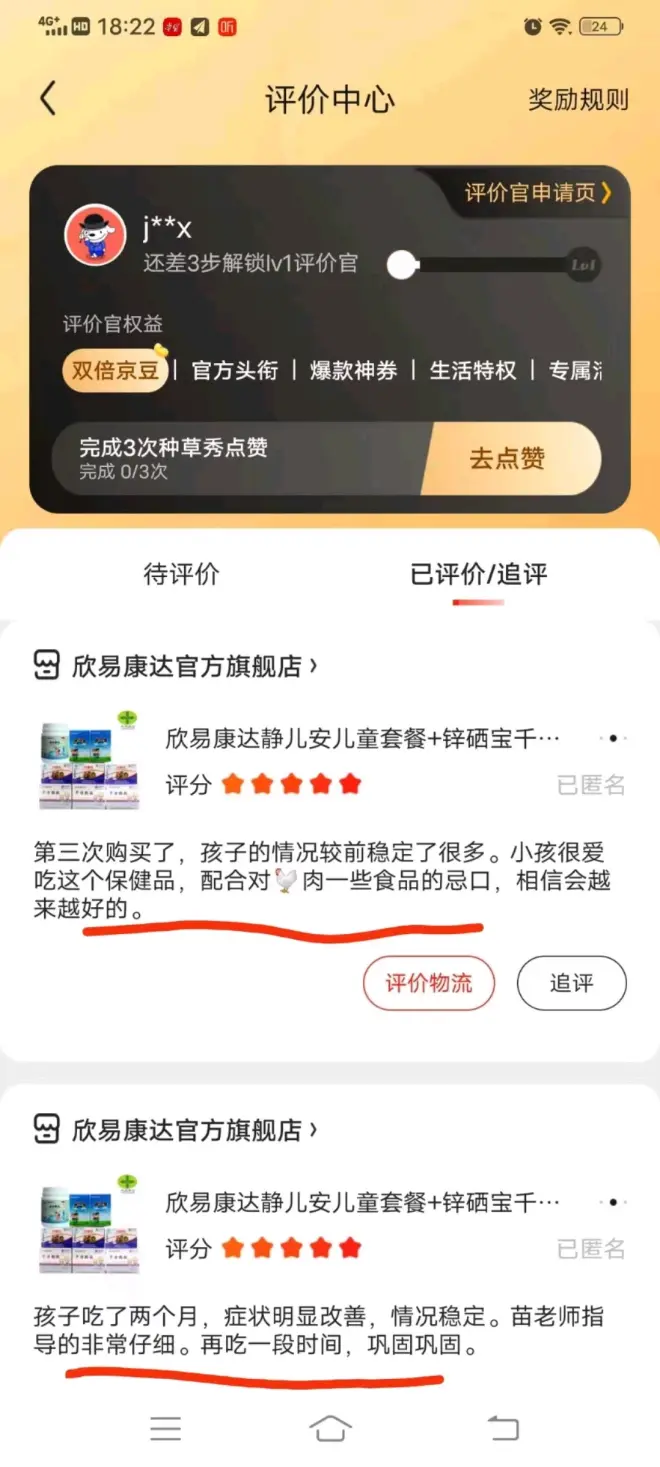660x1467 pixels.
Task: View the 官方头衔 benefit
Action: click(x=235, y=370)
